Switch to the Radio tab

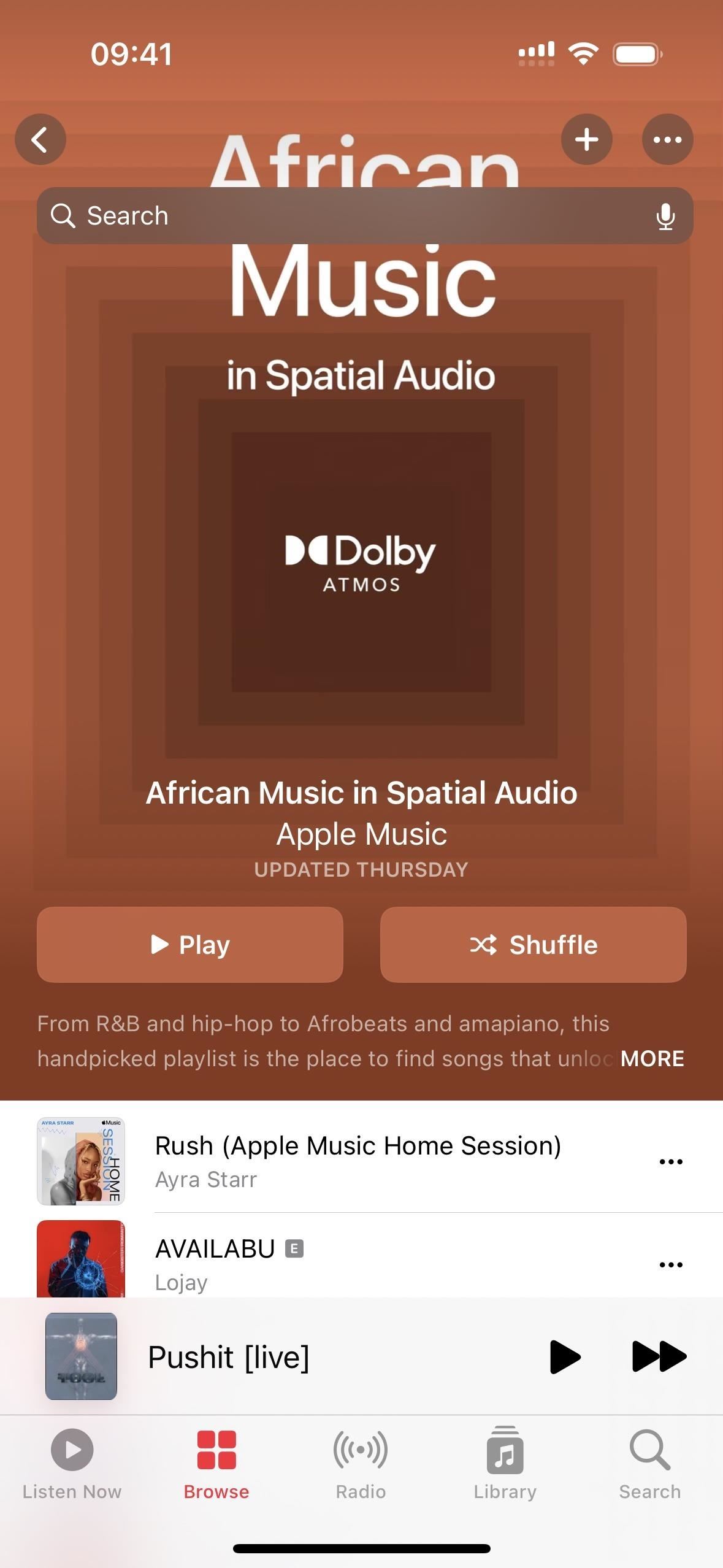pyautogui.click(x=361, y=1464)
